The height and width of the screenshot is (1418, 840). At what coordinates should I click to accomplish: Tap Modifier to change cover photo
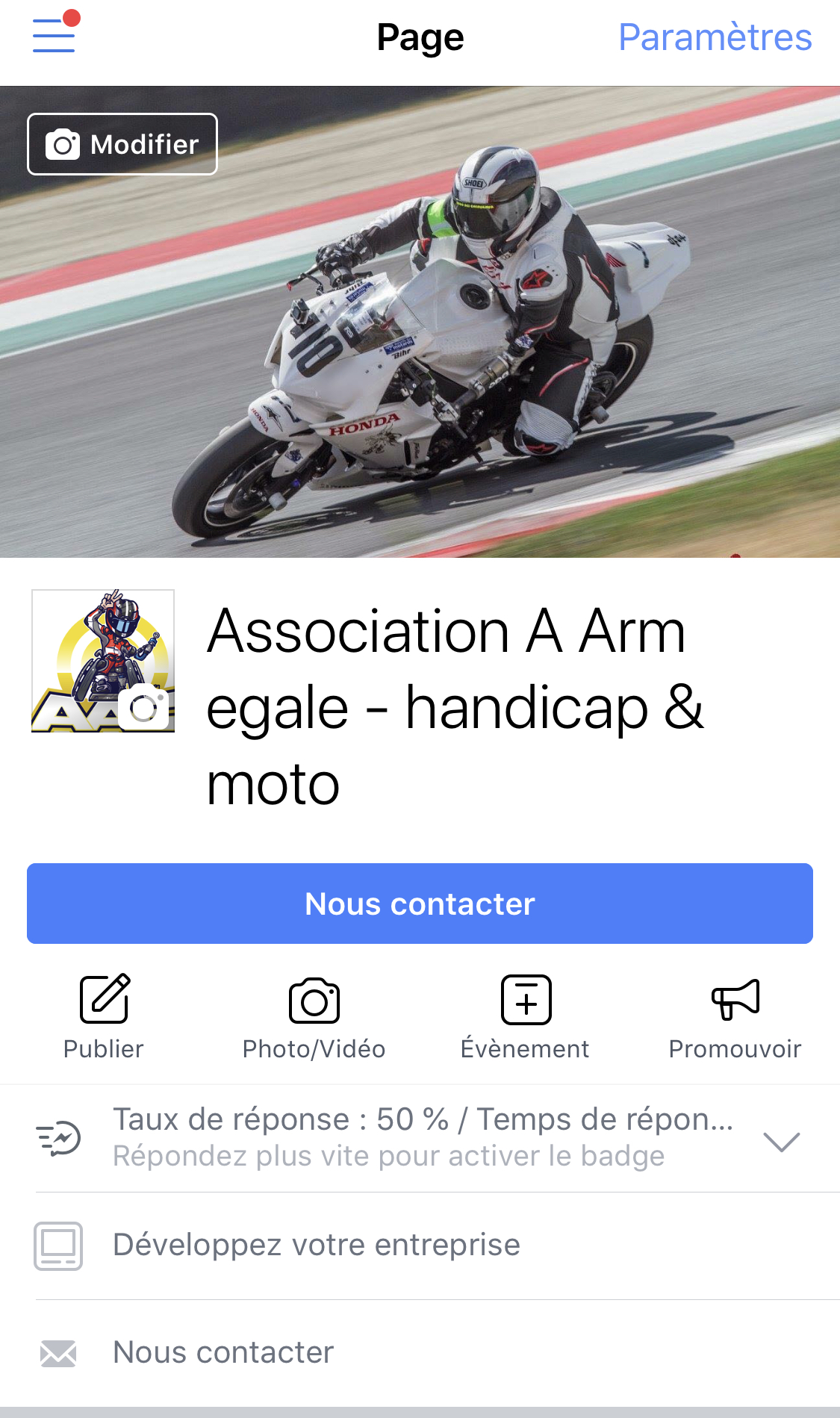point(122,144)
